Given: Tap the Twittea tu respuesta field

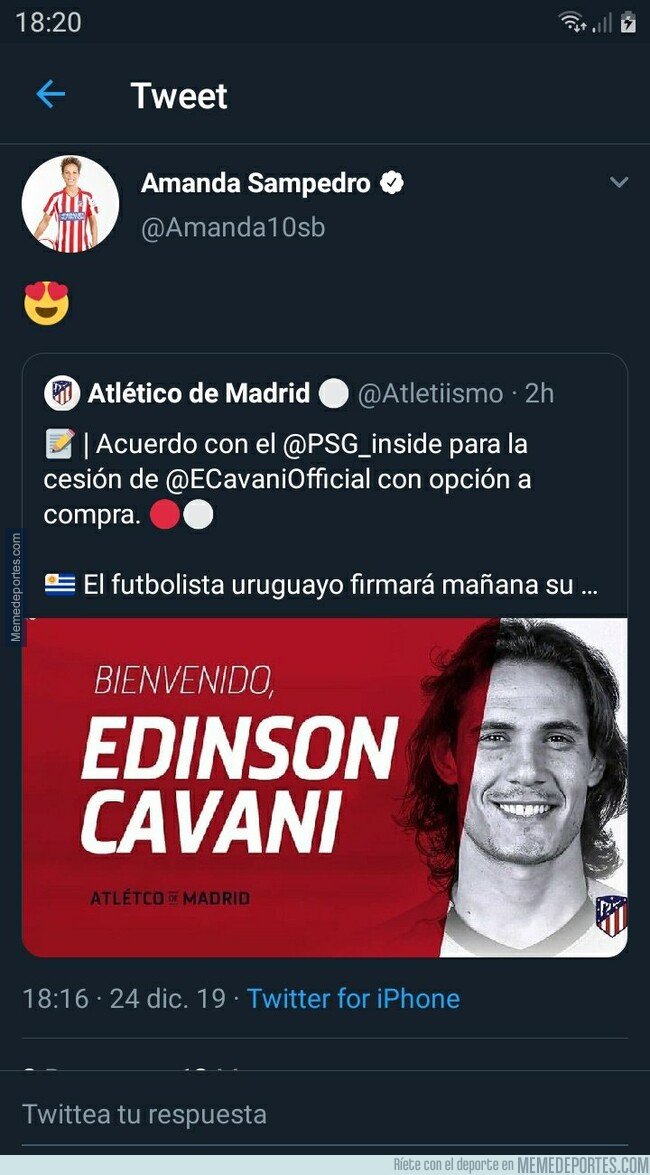Looking at the screenshot, I should tap(325, 1114).
